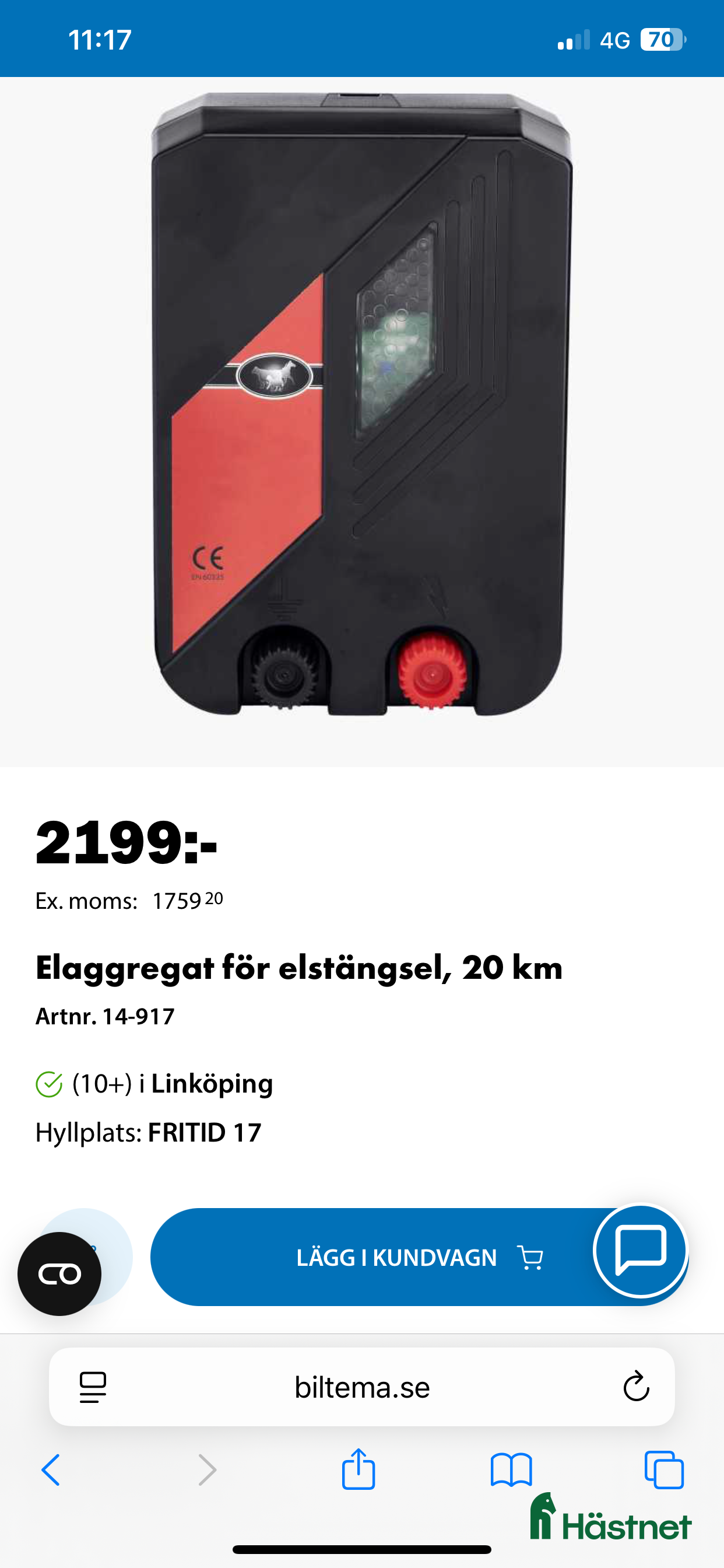Tap the shopping cart icon beside LÄGG I KUNDVAGN
This screenshot has height=1568, width=724.
[x=529, y=1256]
